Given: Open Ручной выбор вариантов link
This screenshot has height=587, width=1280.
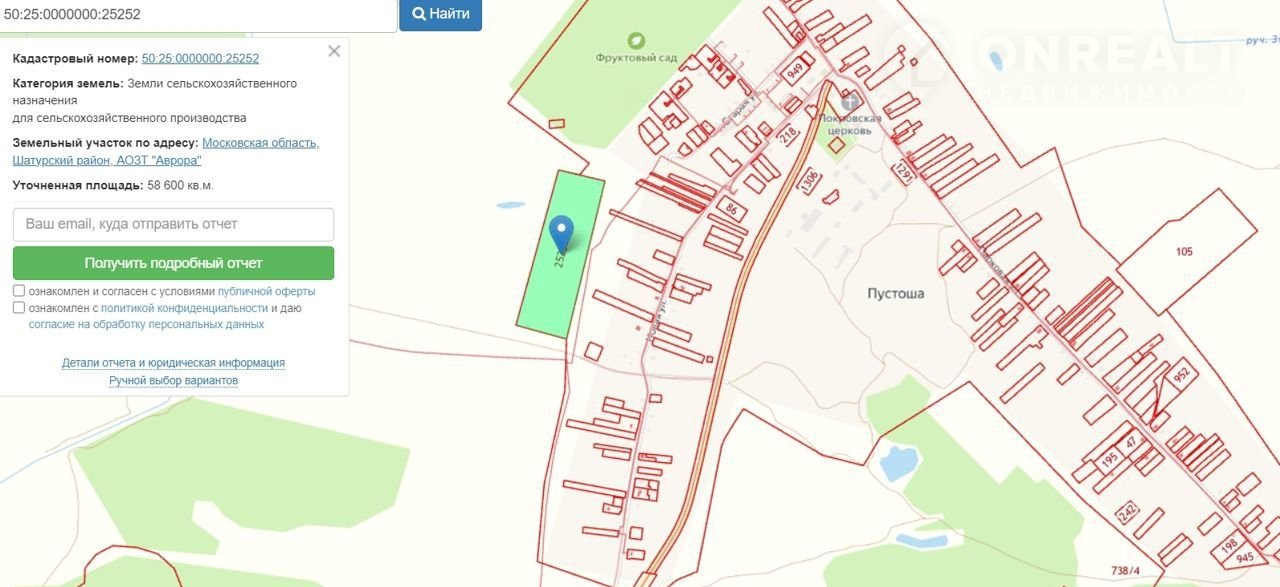Looking at the screenshot, I should click(x=173, y=380).
